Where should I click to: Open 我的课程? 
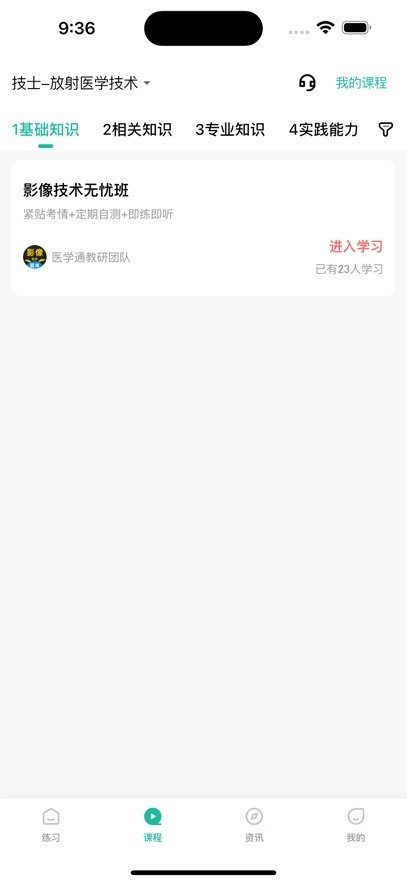pyautogui.click(x=361, y=83)
